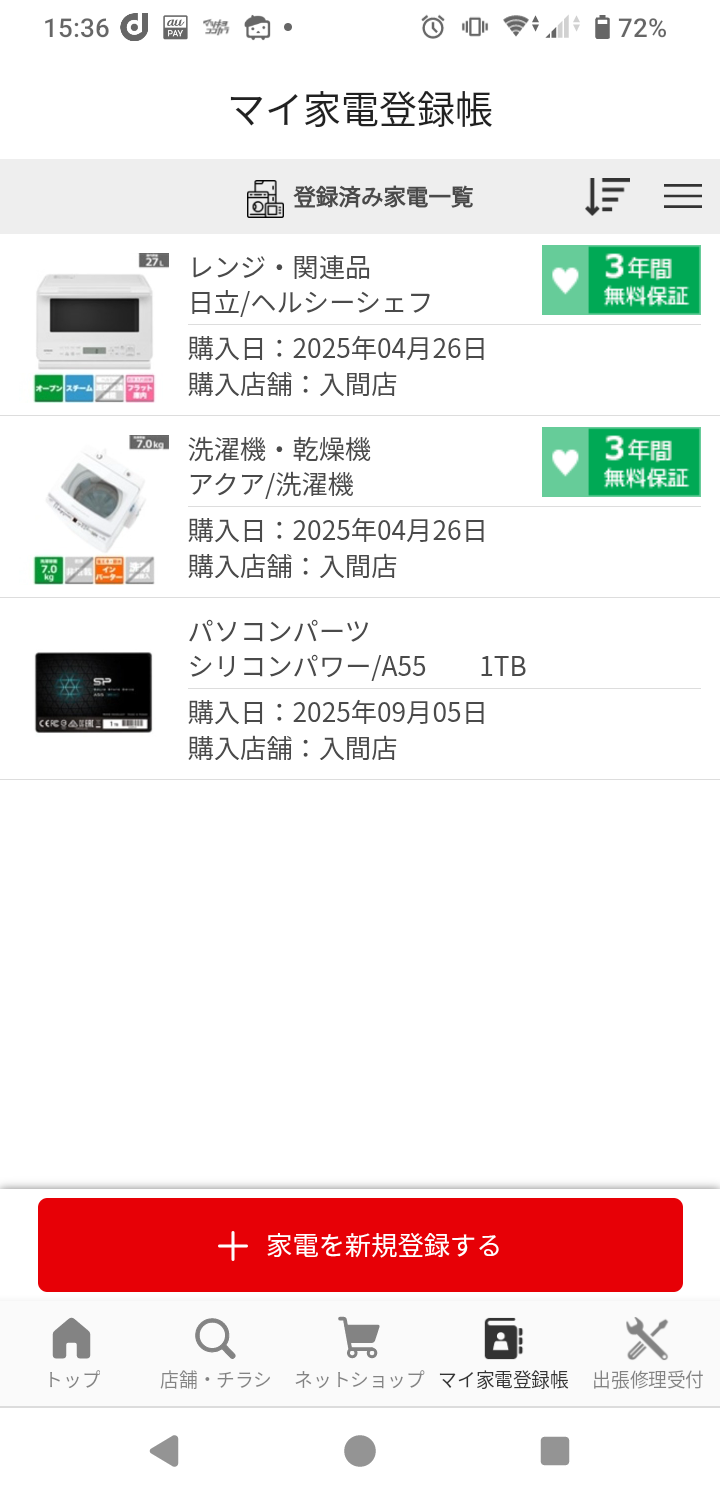The width and height of the screenshot is (720, 1496).
Task: Switch to the トップ tab
Action: point(72,1353)
